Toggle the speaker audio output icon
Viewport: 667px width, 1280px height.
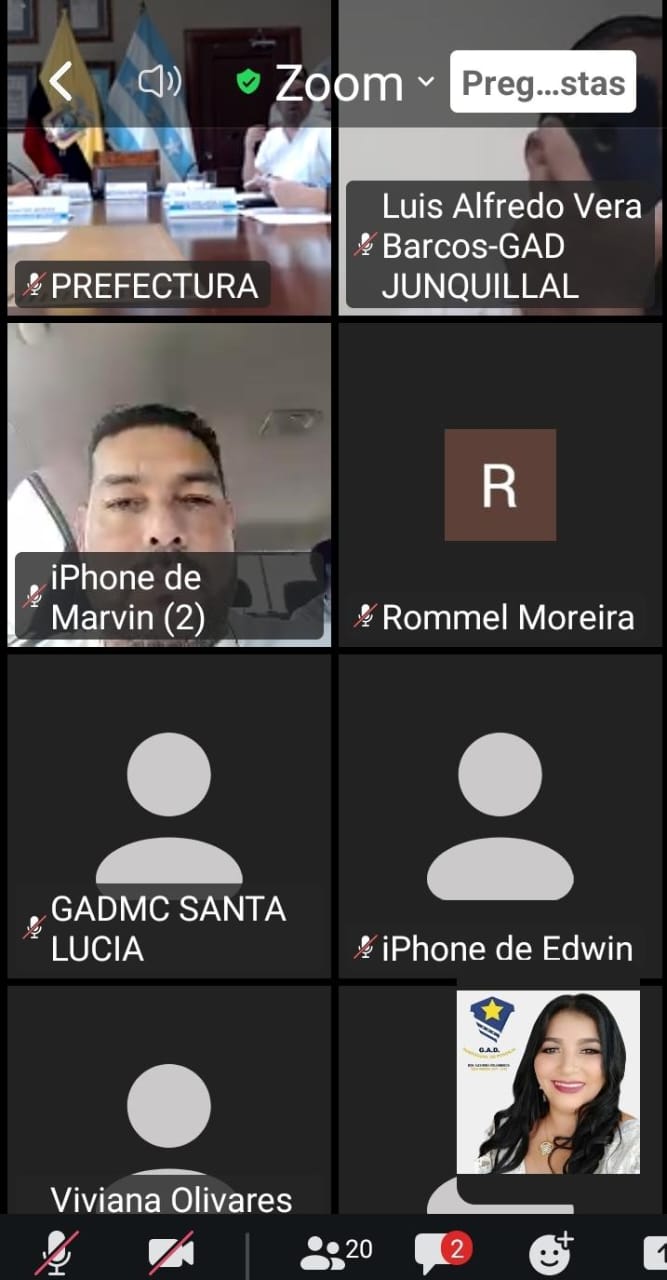(x=160, y=82)
